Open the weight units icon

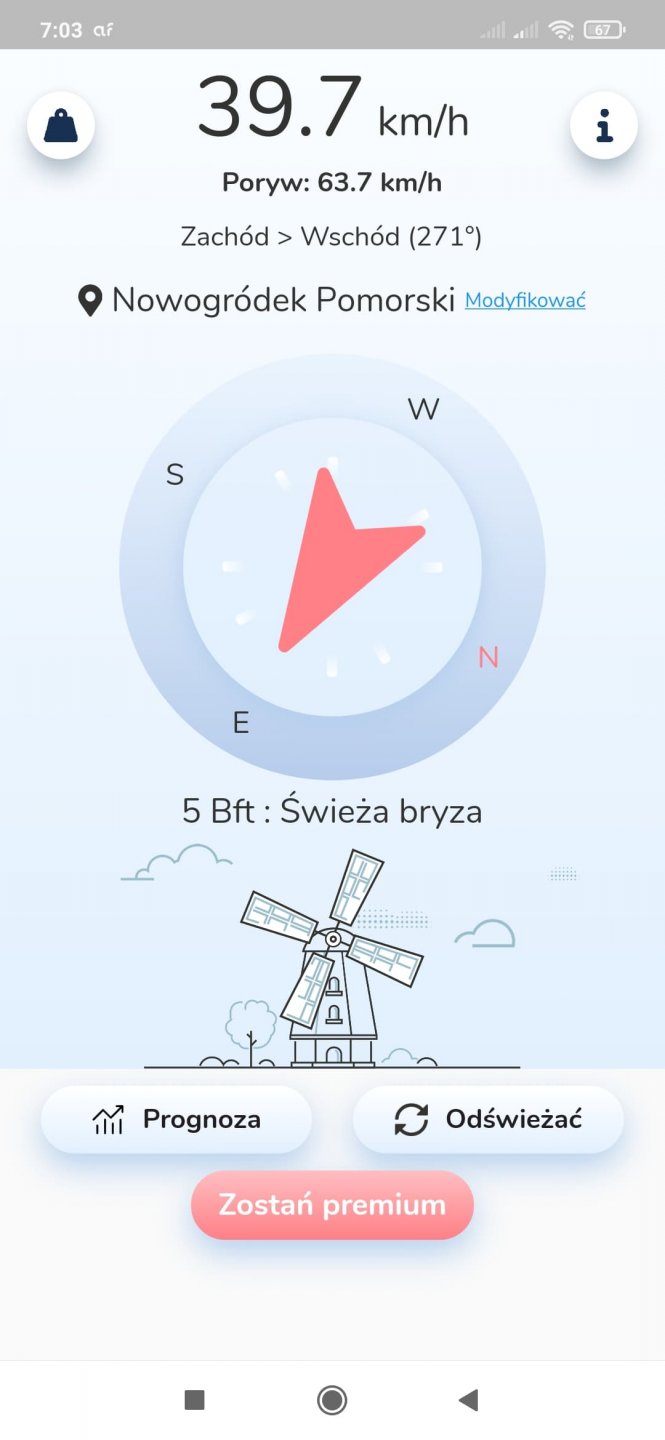tap(61, 126)
